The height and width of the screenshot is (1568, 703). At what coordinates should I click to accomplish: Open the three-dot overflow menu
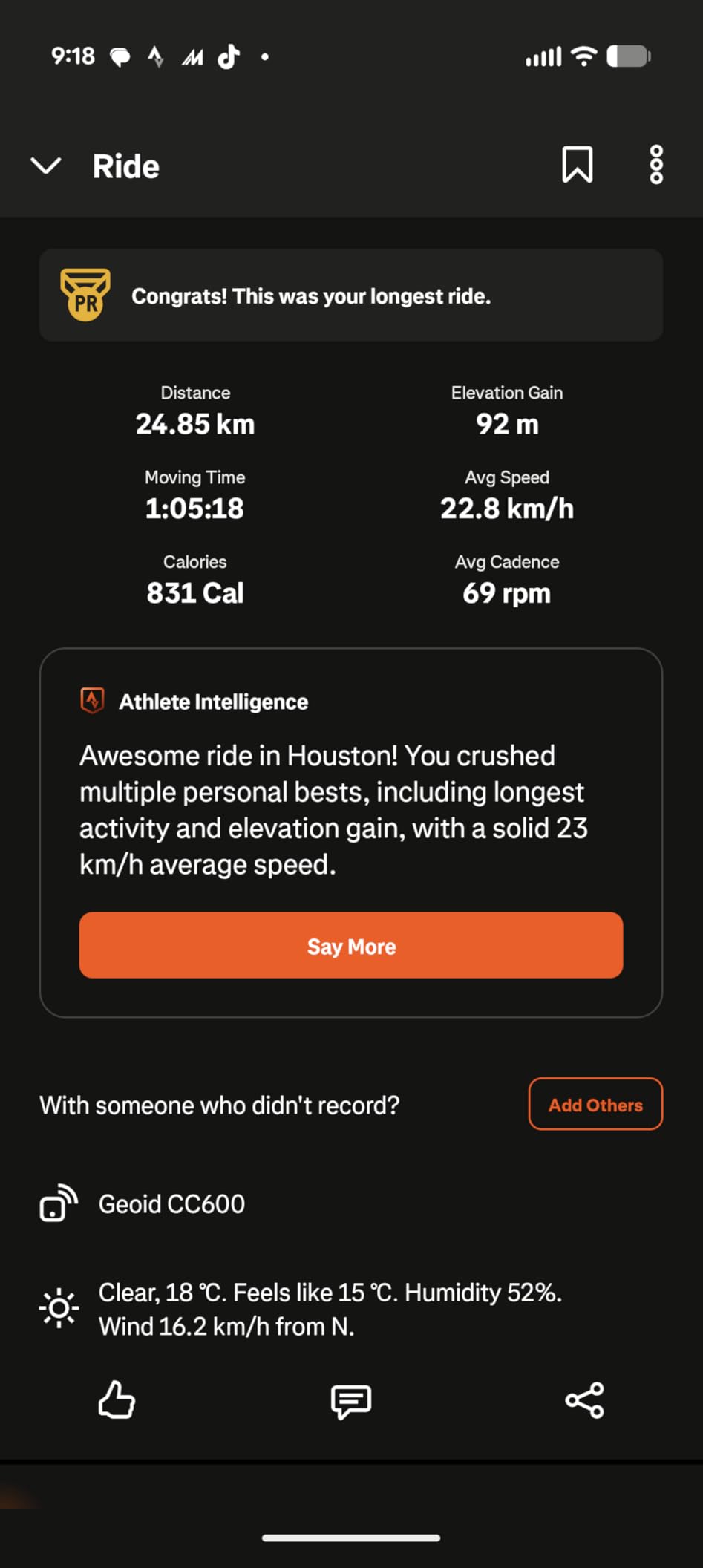[656, 165]
